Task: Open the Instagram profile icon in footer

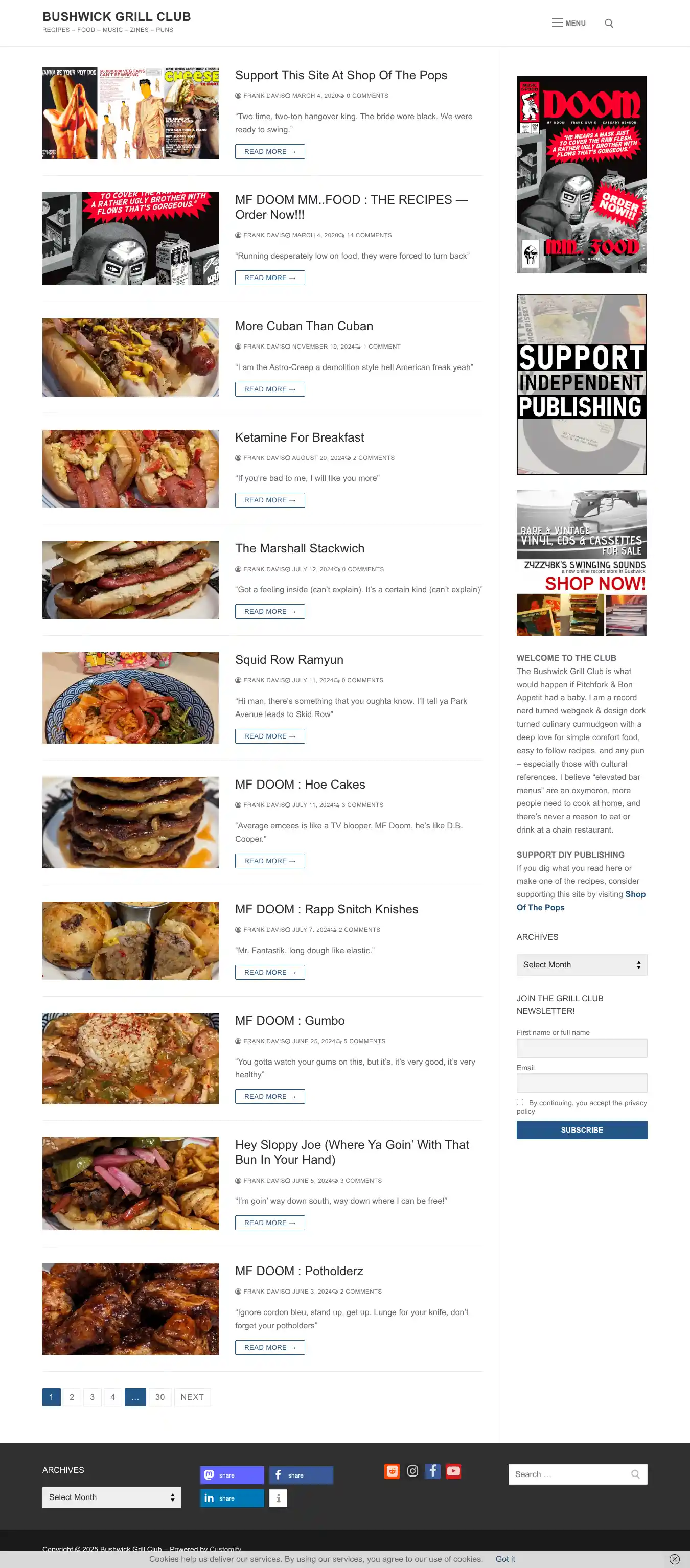Action: click(412, 1470)
